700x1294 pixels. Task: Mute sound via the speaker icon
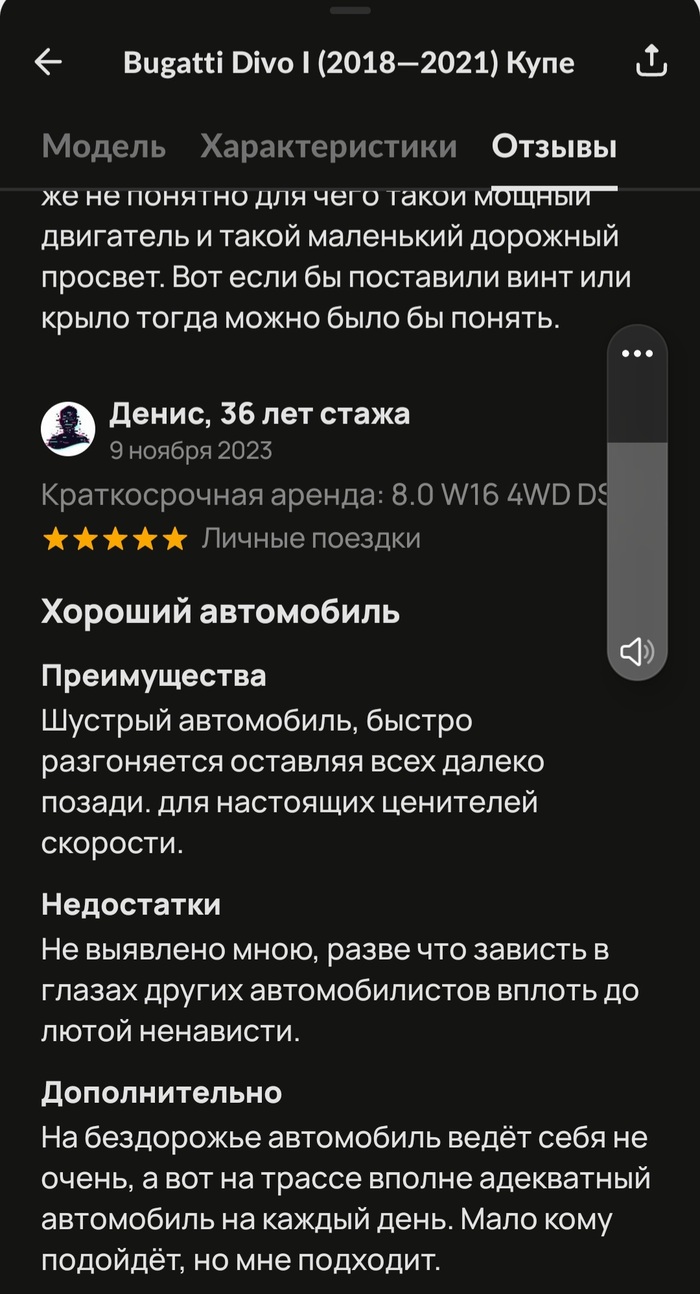(x=637, y=652)
